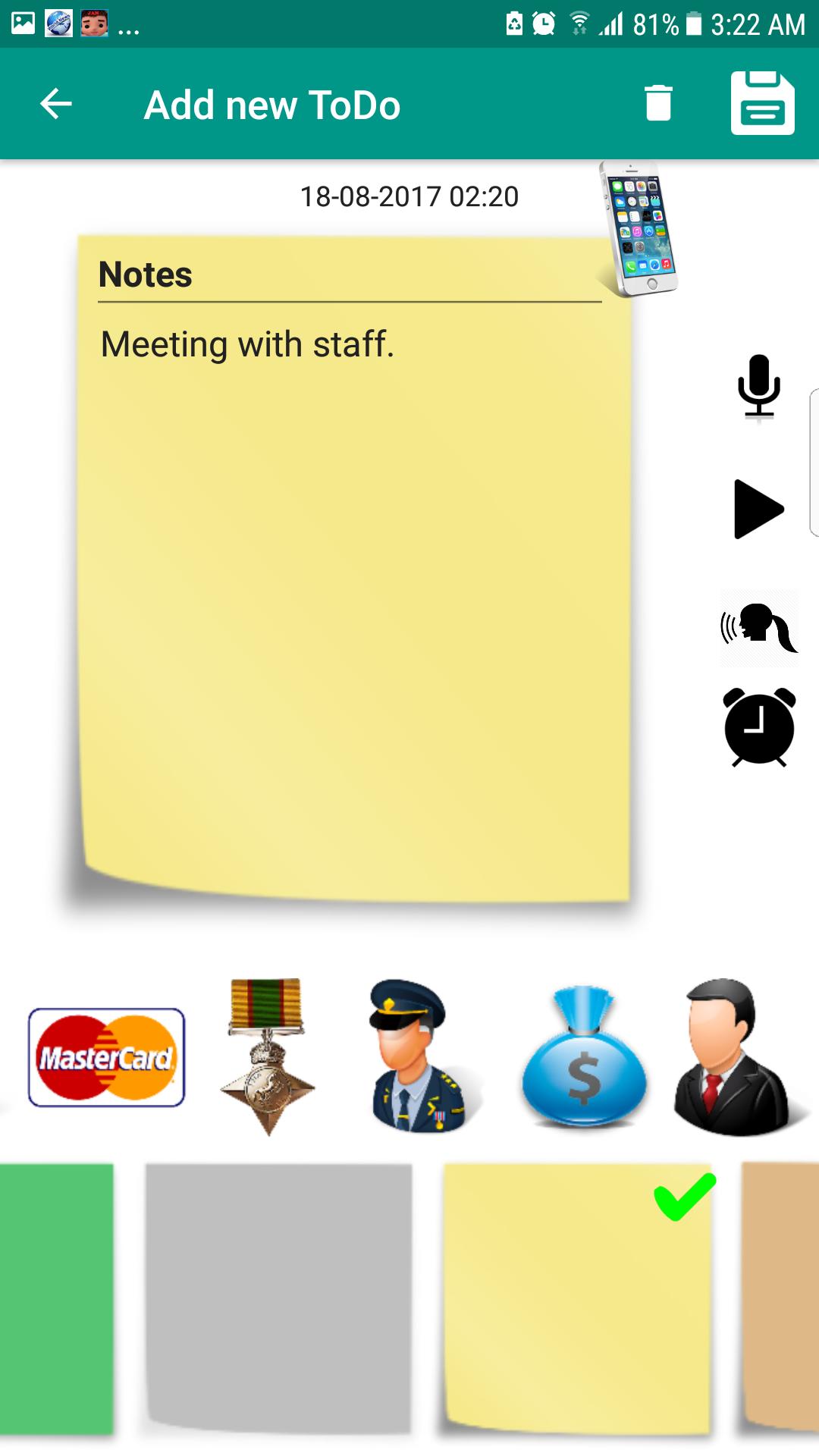
Task: Switch to the gray note color
Action: (x=278, y=1298)
